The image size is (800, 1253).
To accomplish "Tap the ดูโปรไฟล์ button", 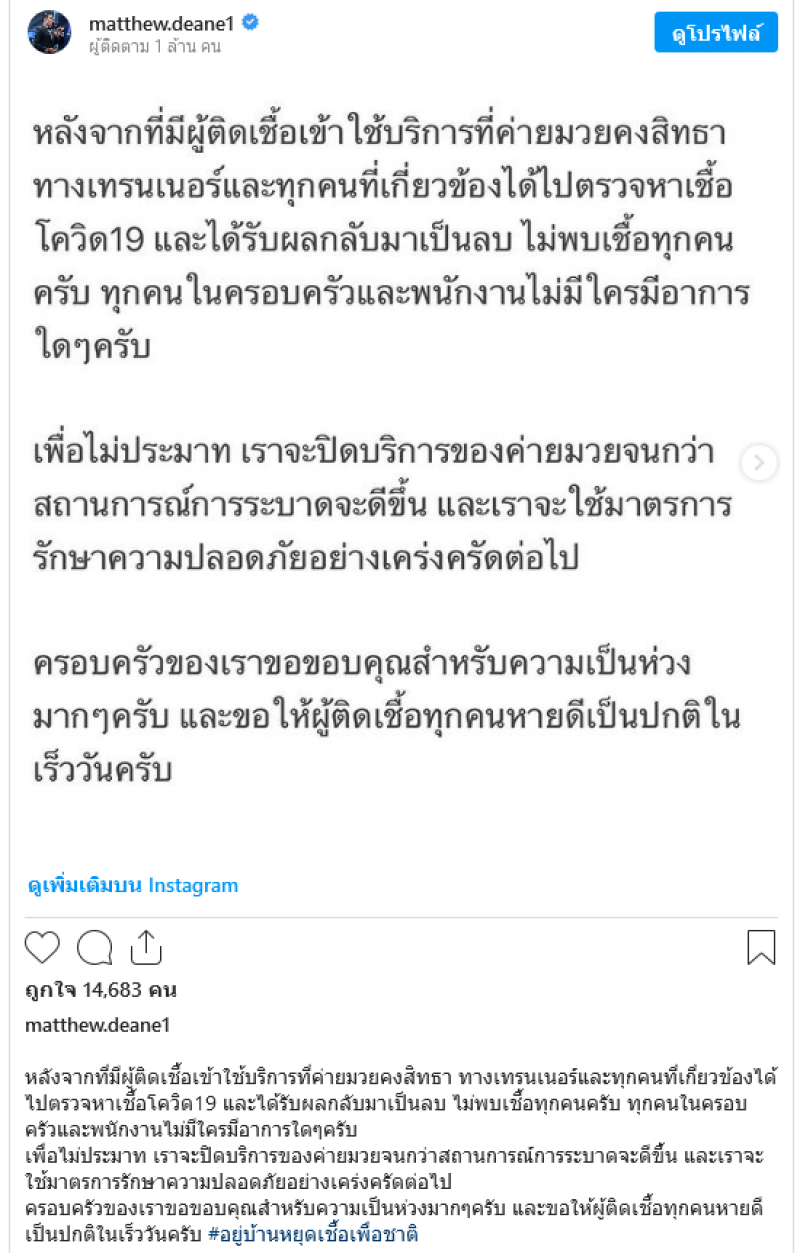I will pos(716,32).
